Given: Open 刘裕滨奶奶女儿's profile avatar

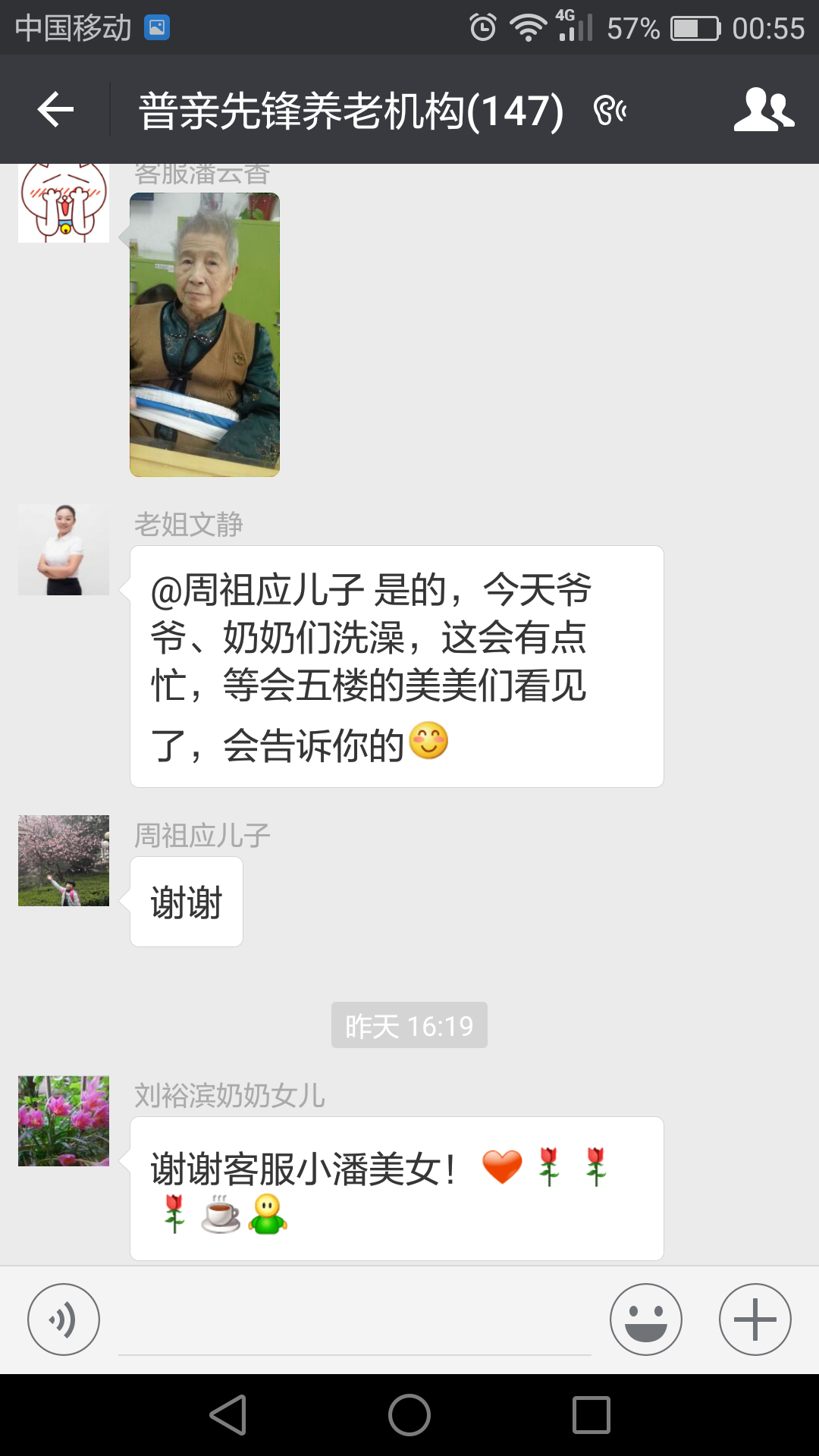Looking at the screenshot, I should pyautogui.click(x=64, y=1121).
